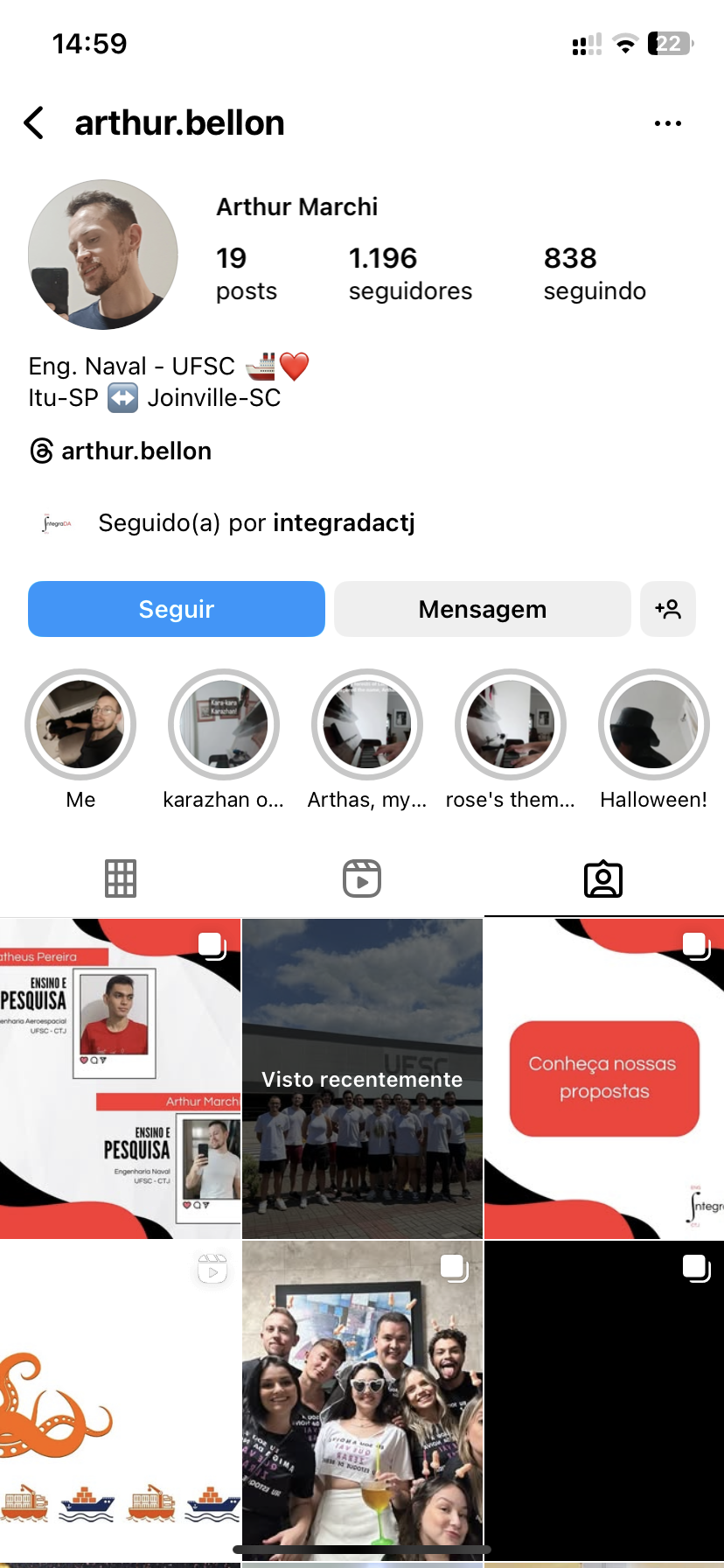Switch to the posts grid tab
Screen dimensions: 724x1568
(x=121, y=878)
